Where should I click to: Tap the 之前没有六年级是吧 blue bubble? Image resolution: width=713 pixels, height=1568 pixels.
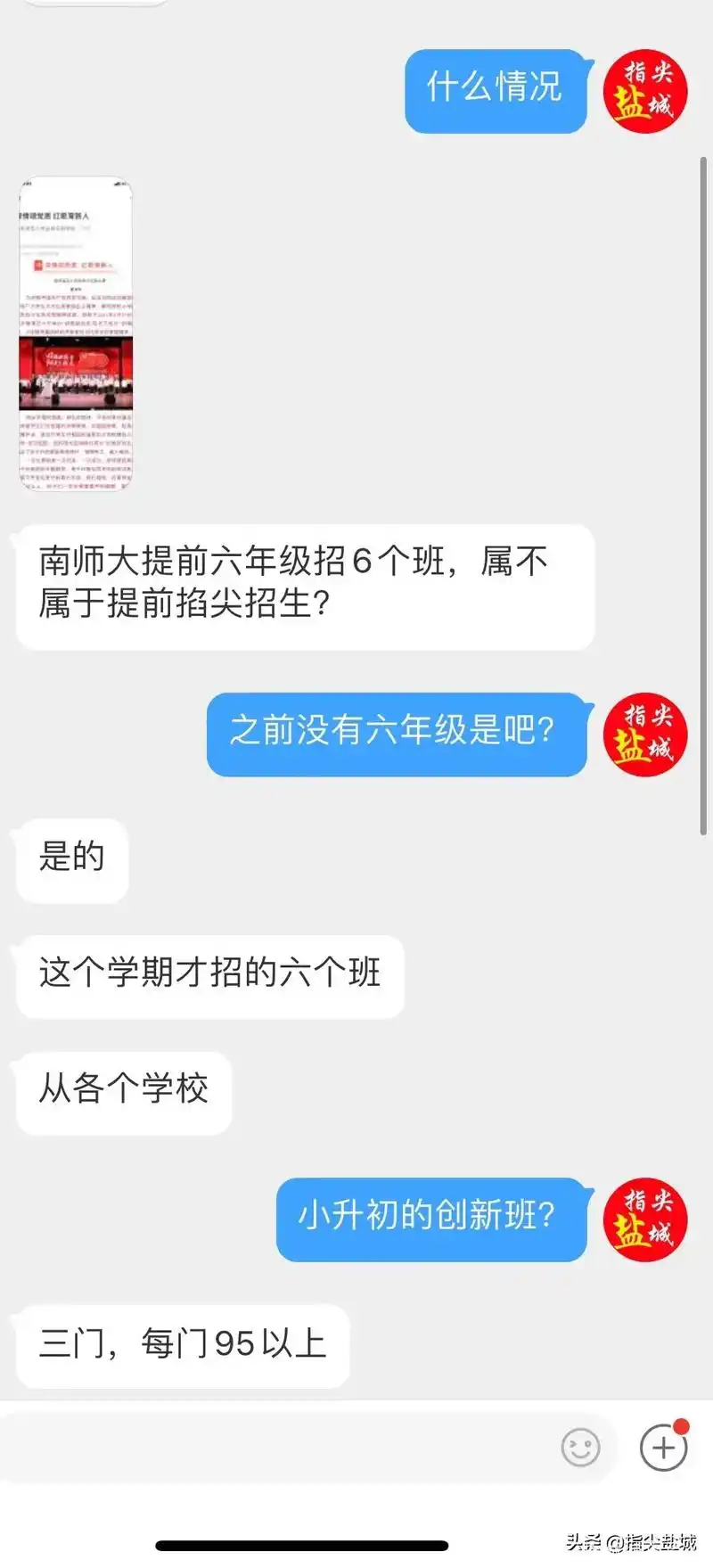pos(396,733)
